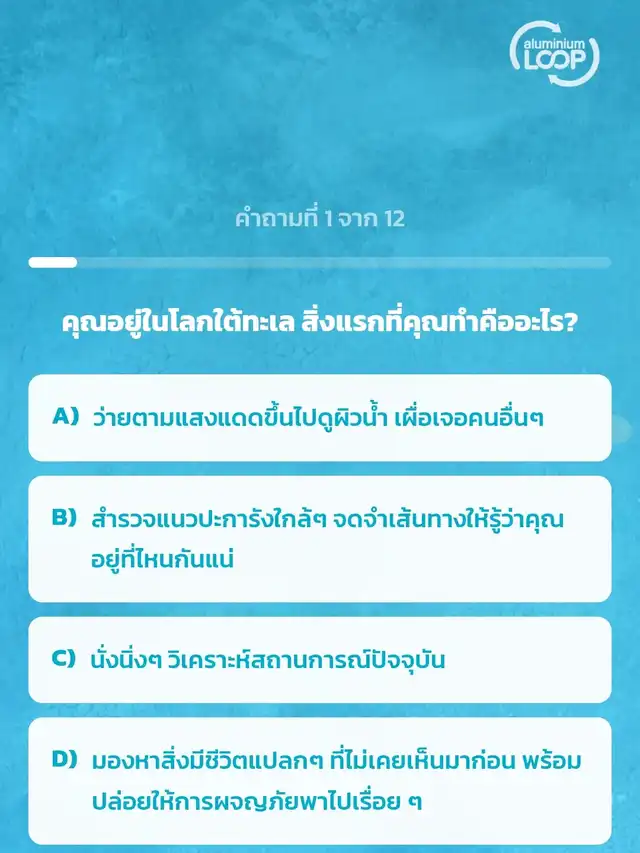The image size is (640, 853).
Task: Select answer D about finding strange creatures
Action: [x=319, y=781]
